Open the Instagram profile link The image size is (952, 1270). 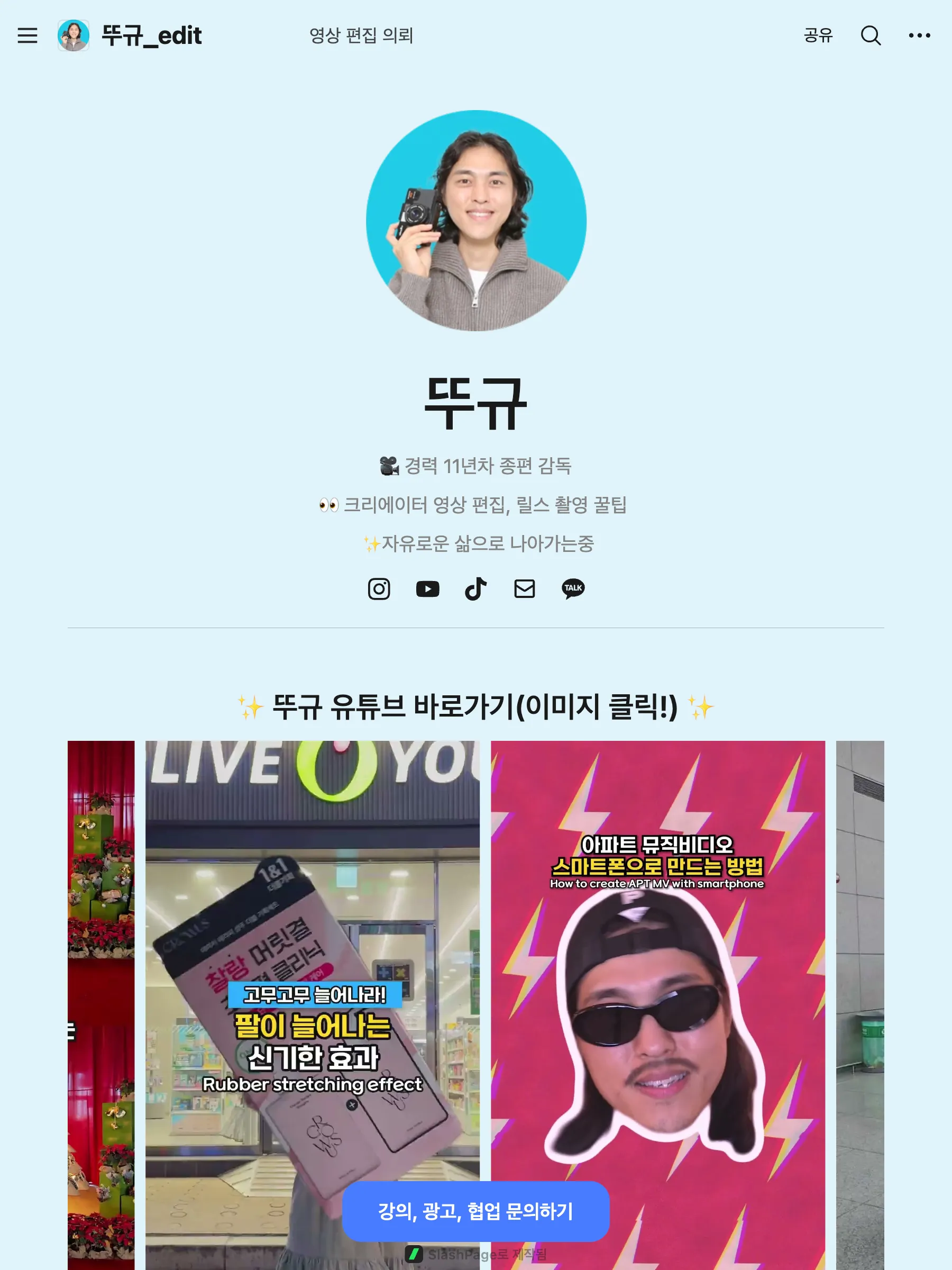379,588
